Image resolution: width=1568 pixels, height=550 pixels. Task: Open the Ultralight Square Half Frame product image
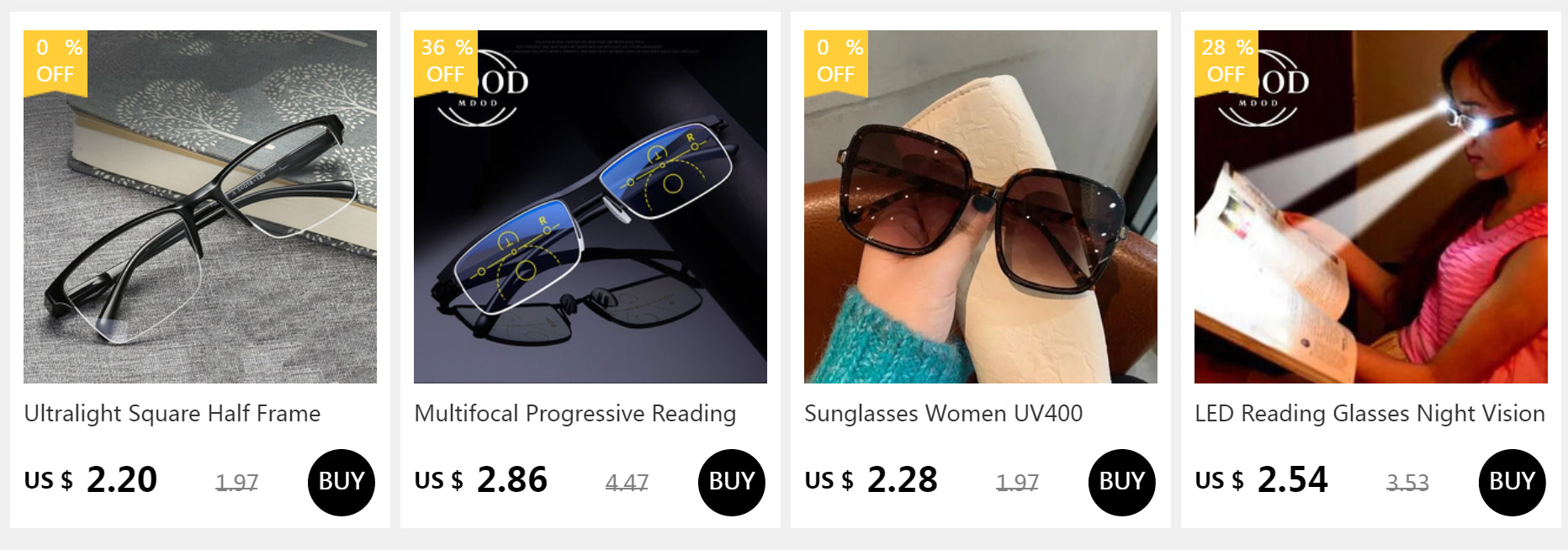pyautogui.click(x=200, y=207)
